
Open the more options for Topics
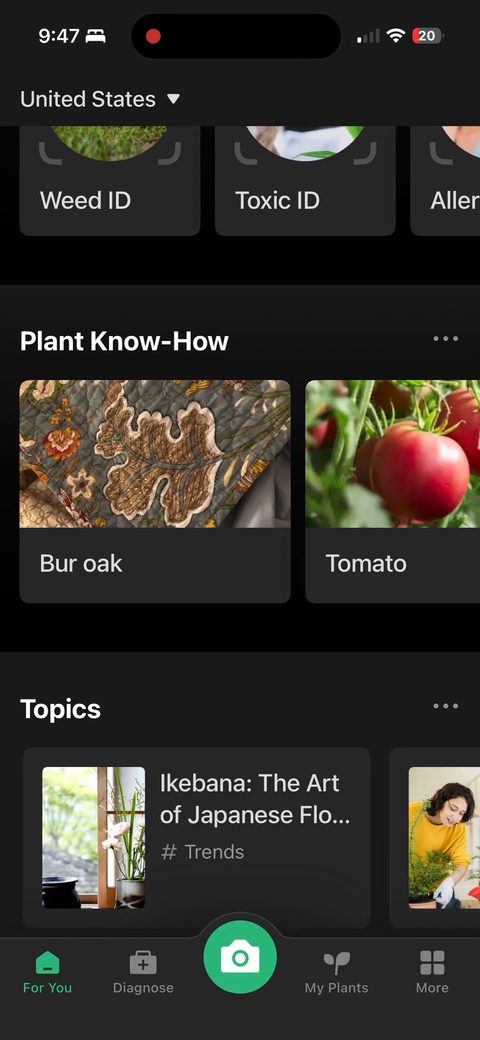pos(446,706)
